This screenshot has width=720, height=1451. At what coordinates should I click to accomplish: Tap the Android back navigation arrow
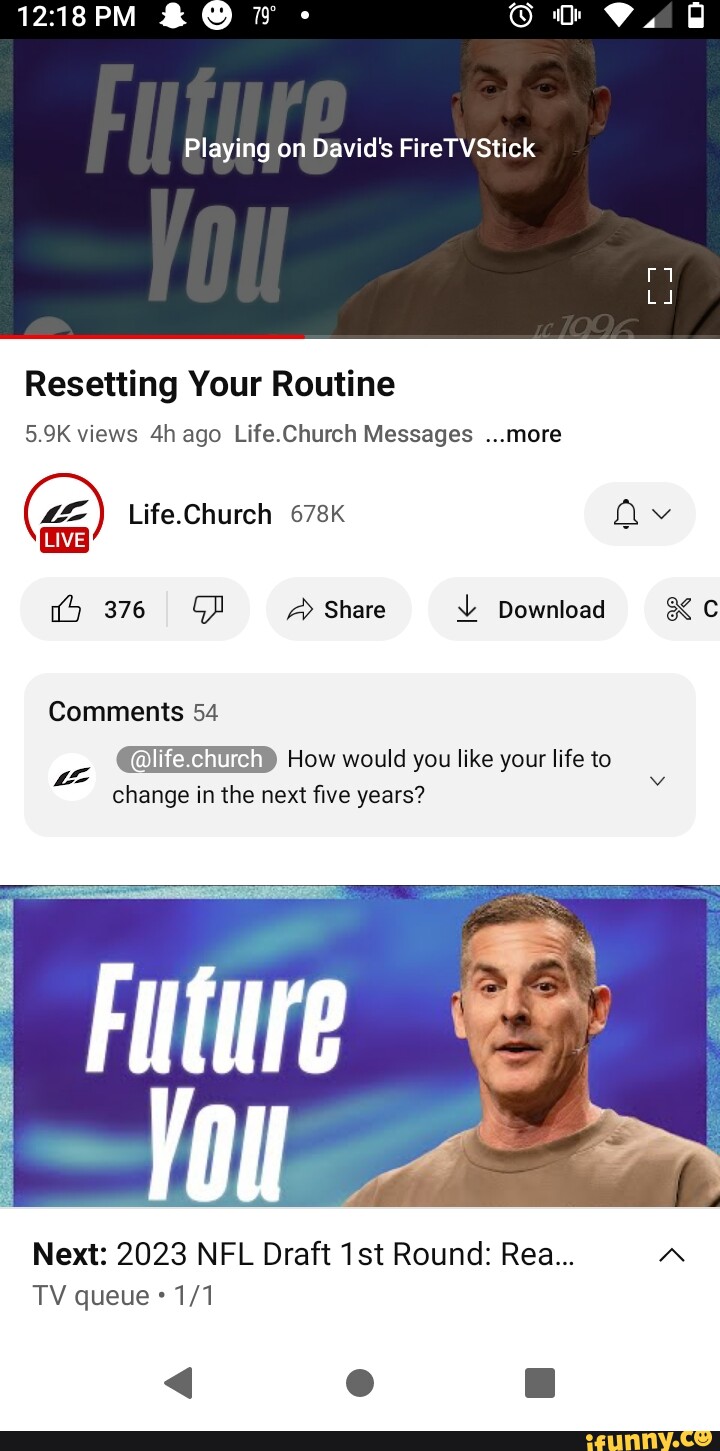(179, 1383)
